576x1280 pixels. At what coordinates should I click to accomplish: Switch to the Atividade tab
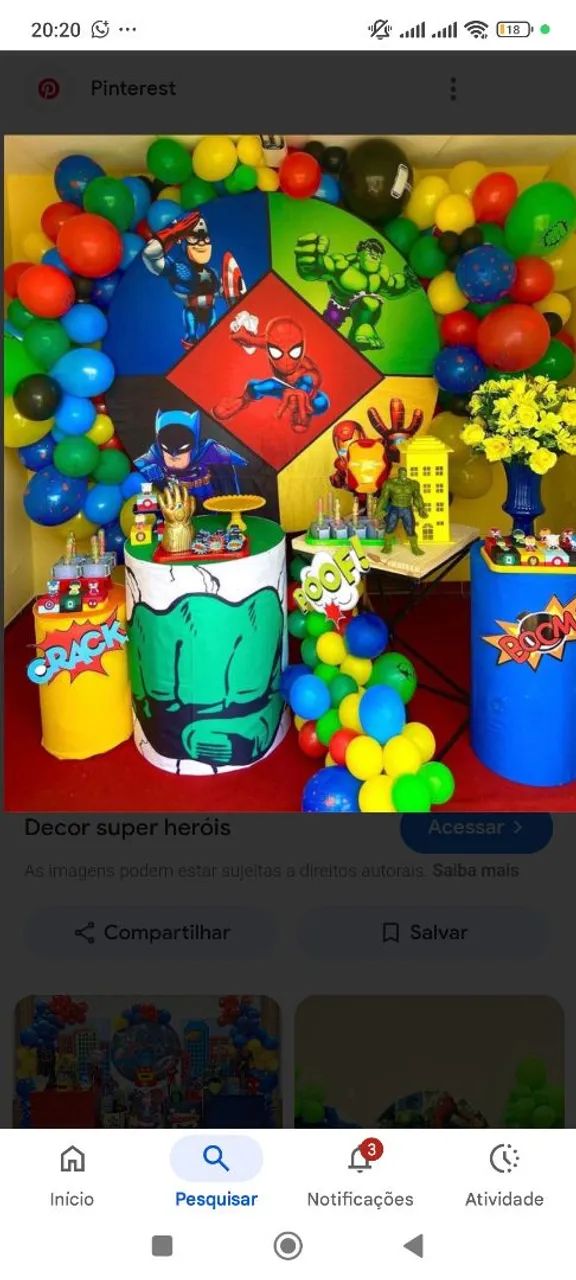click(504, 1175)
